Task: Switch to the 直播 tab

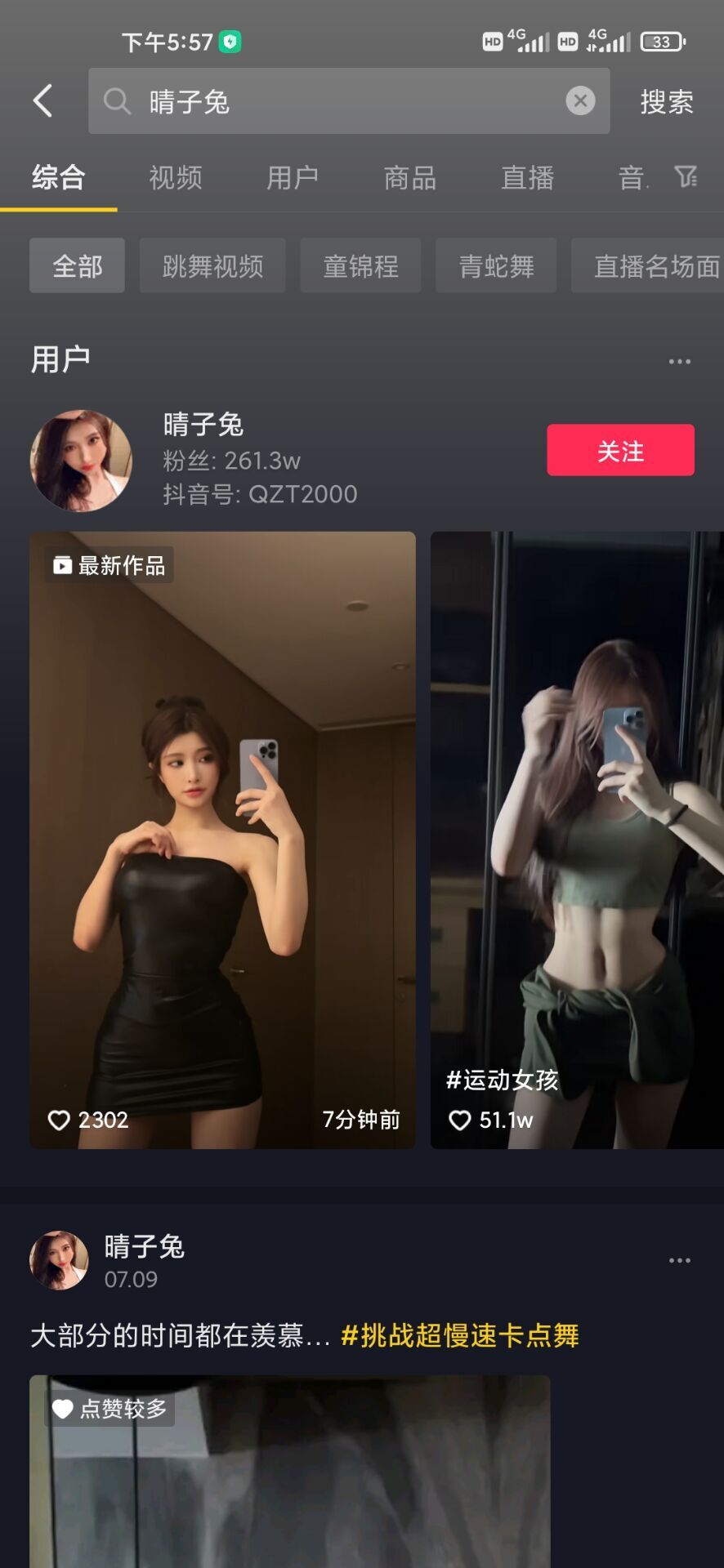Action: pos(527,177)
